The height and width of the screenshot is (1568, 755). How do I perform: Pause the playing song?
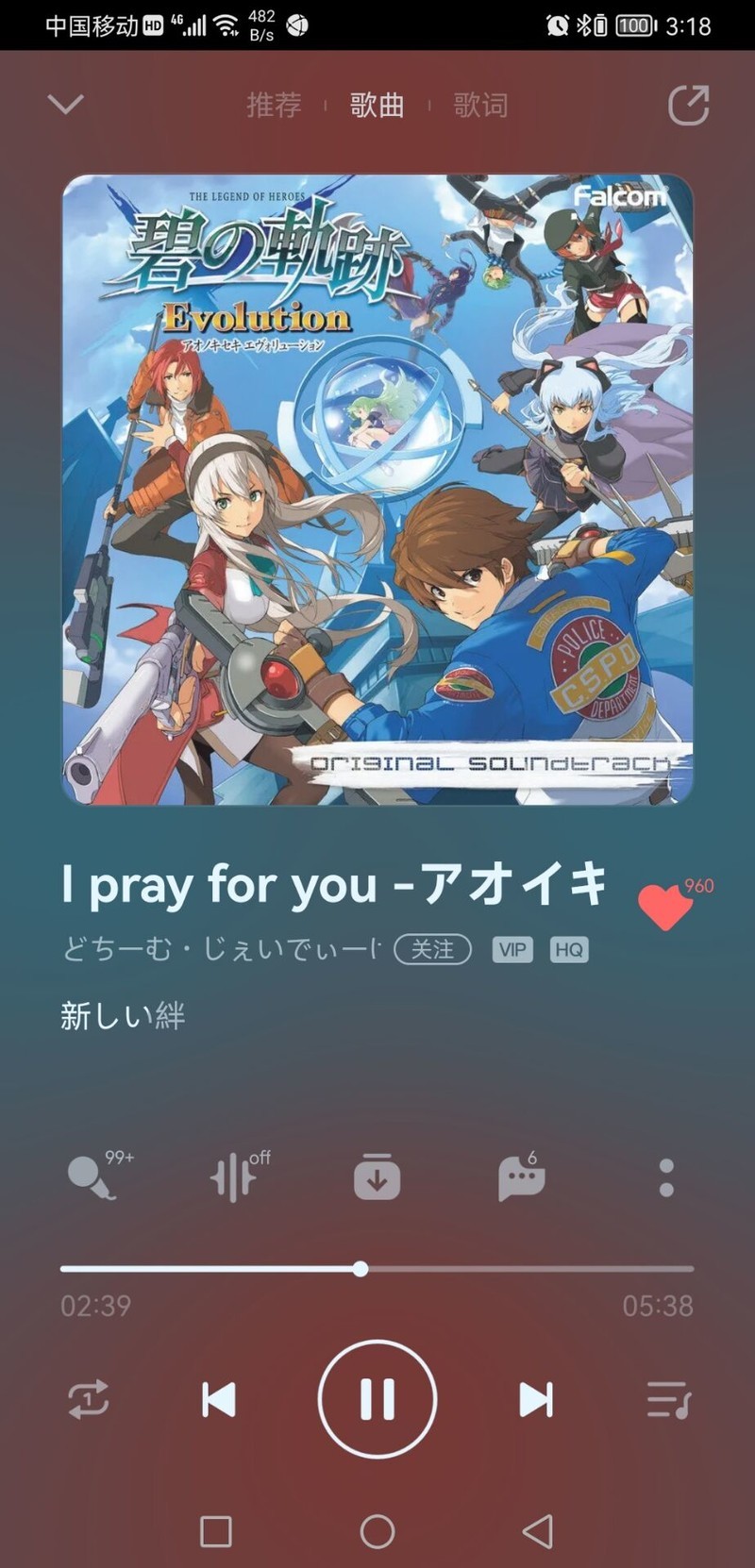(x=377, y=1399)
